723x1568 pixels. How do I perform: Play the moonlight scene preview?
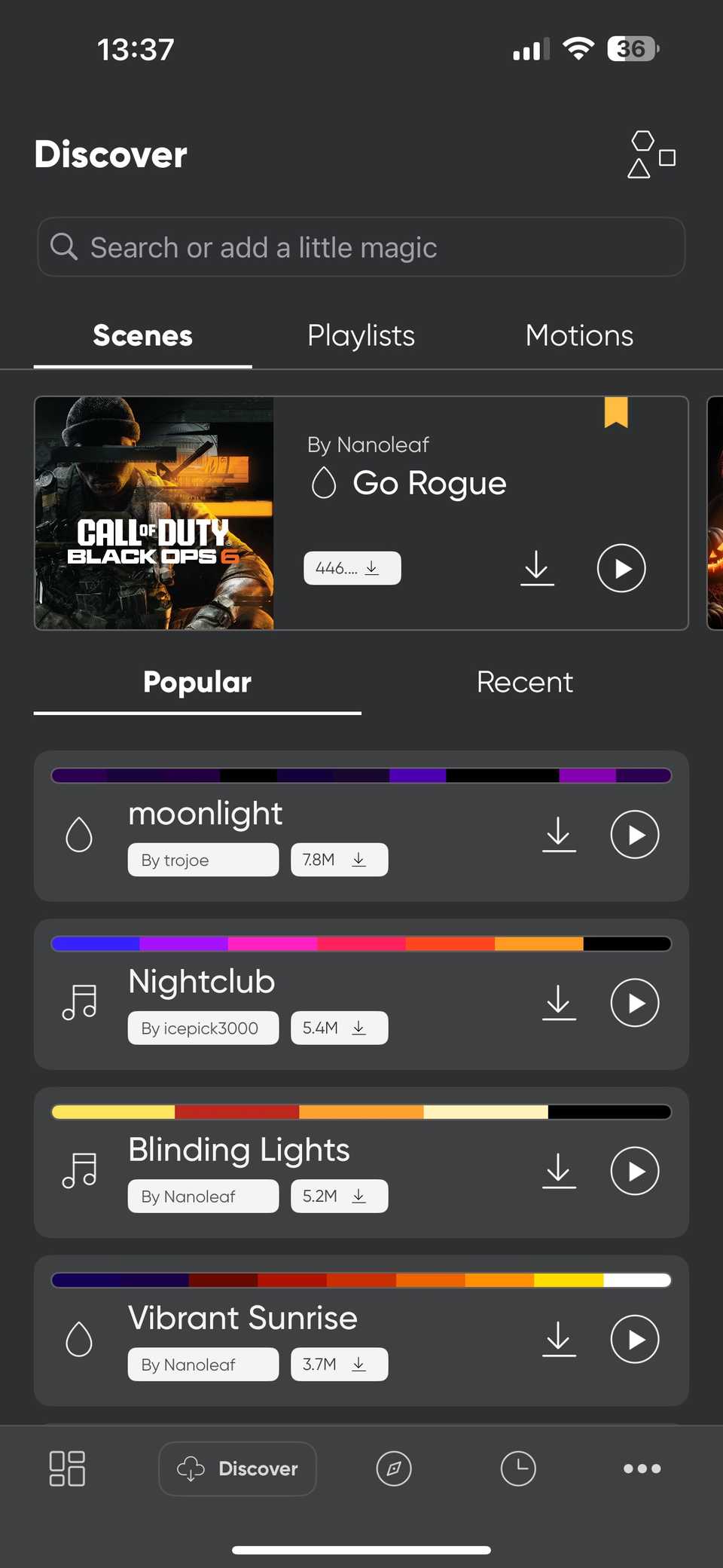pos(634,835)
